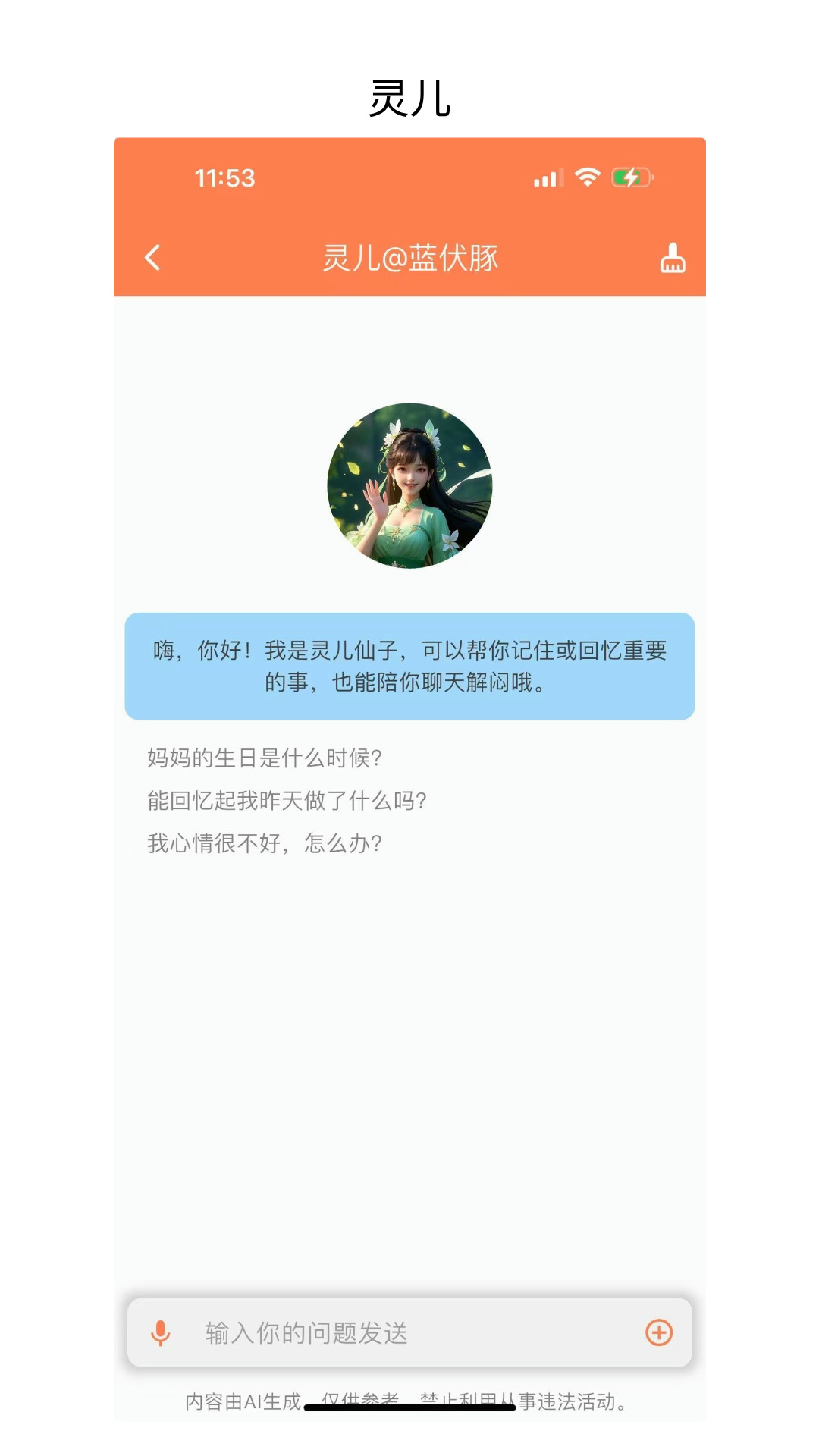
Task: Clear chat history with the broom icon
Action: coord(672,258)
